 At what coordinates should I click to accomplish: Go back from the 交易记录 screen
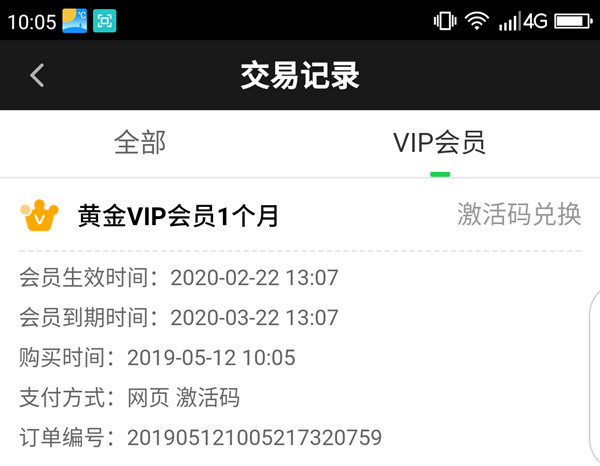click(x=37, y=75)
